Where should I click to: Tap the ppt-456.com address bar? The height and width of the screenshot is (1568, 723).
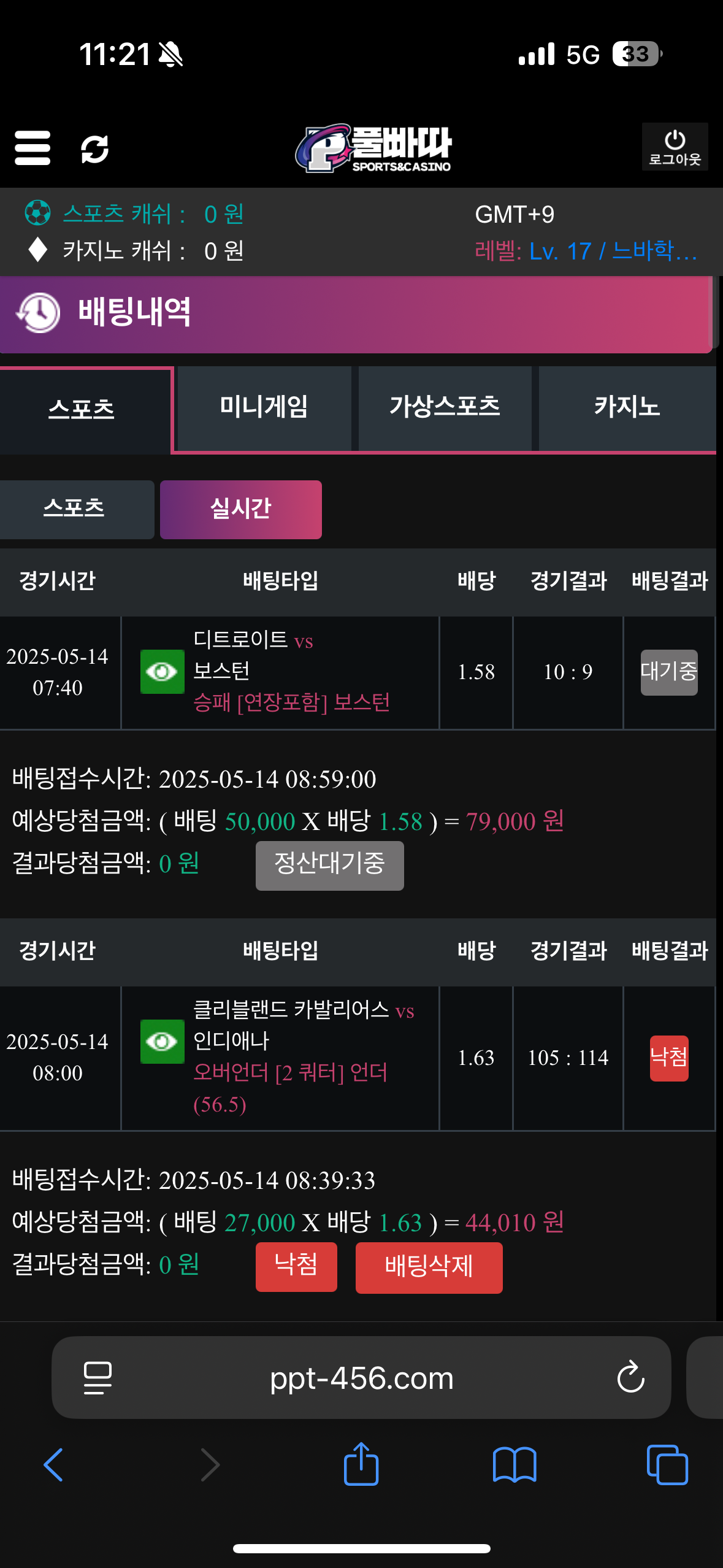pos(361,1378)
